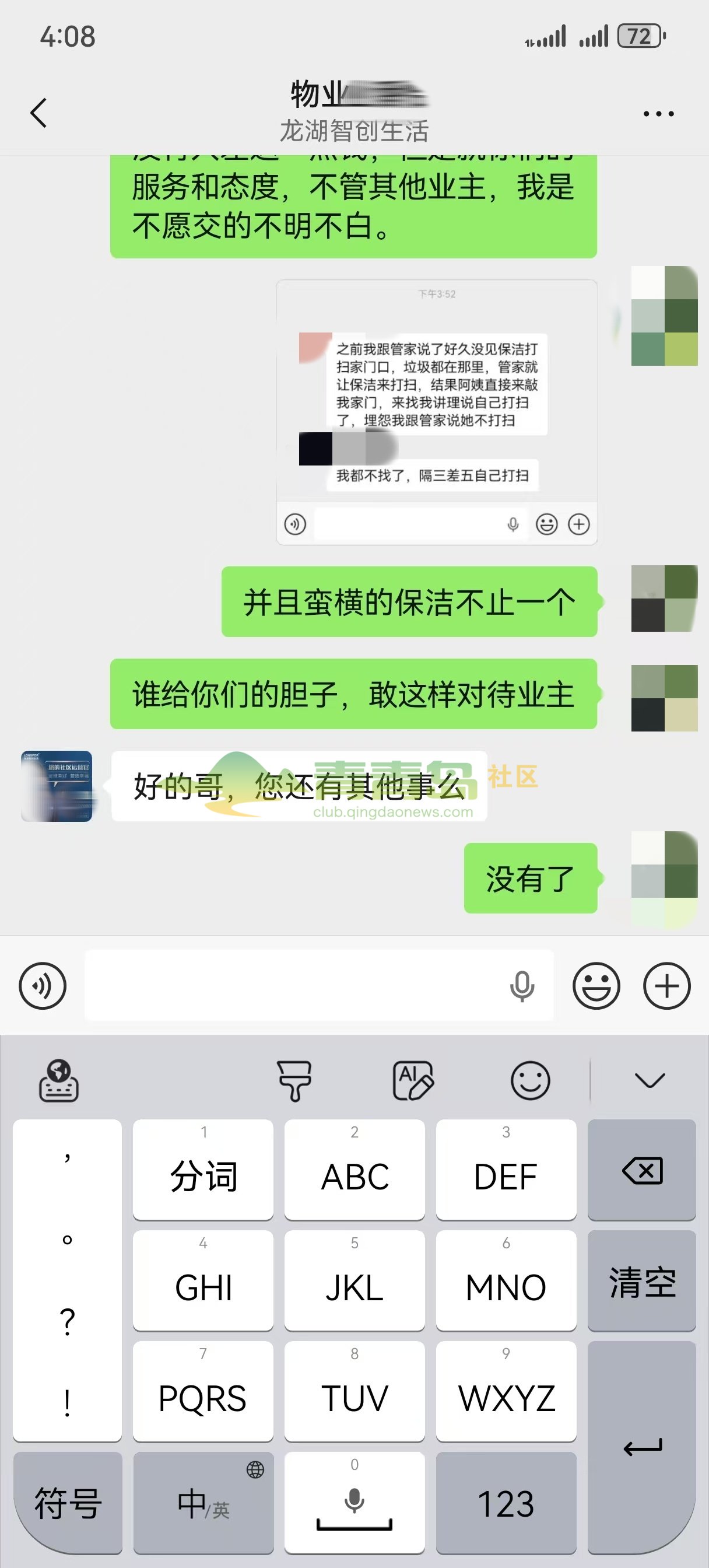Tap the 分词 key
Screen dimensions: 709x1568
pos(203,1170)
